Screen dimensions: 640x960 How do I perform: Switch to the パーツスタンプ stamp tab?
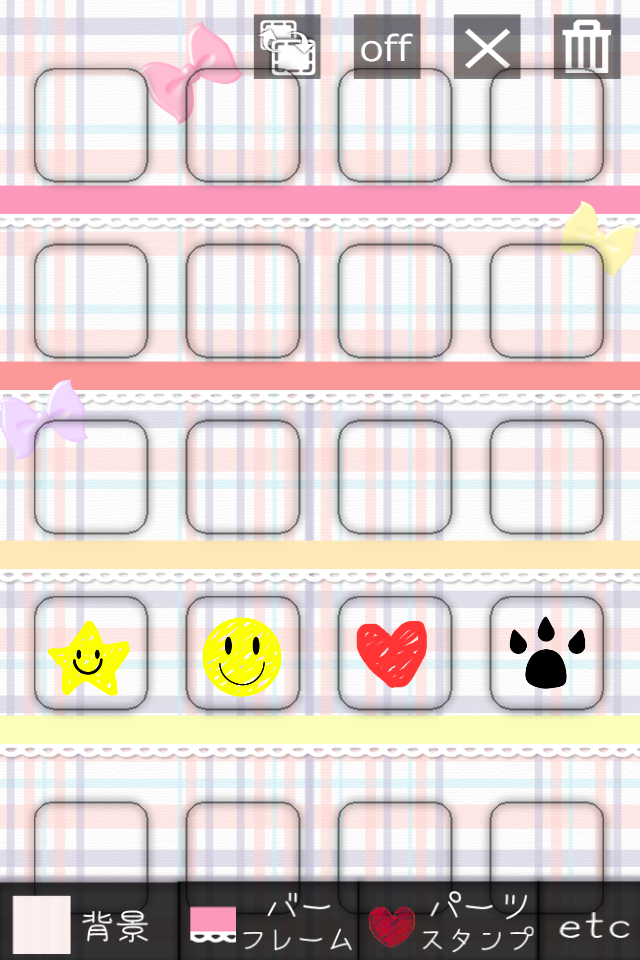point(450,924)
